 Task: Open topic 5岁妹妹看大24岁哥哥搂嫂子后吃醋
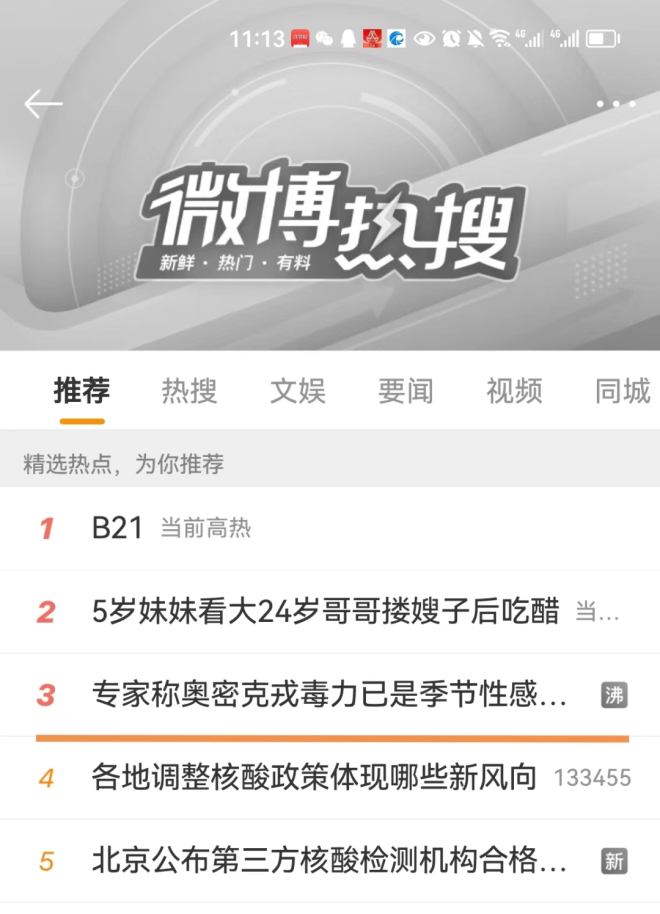325,611
